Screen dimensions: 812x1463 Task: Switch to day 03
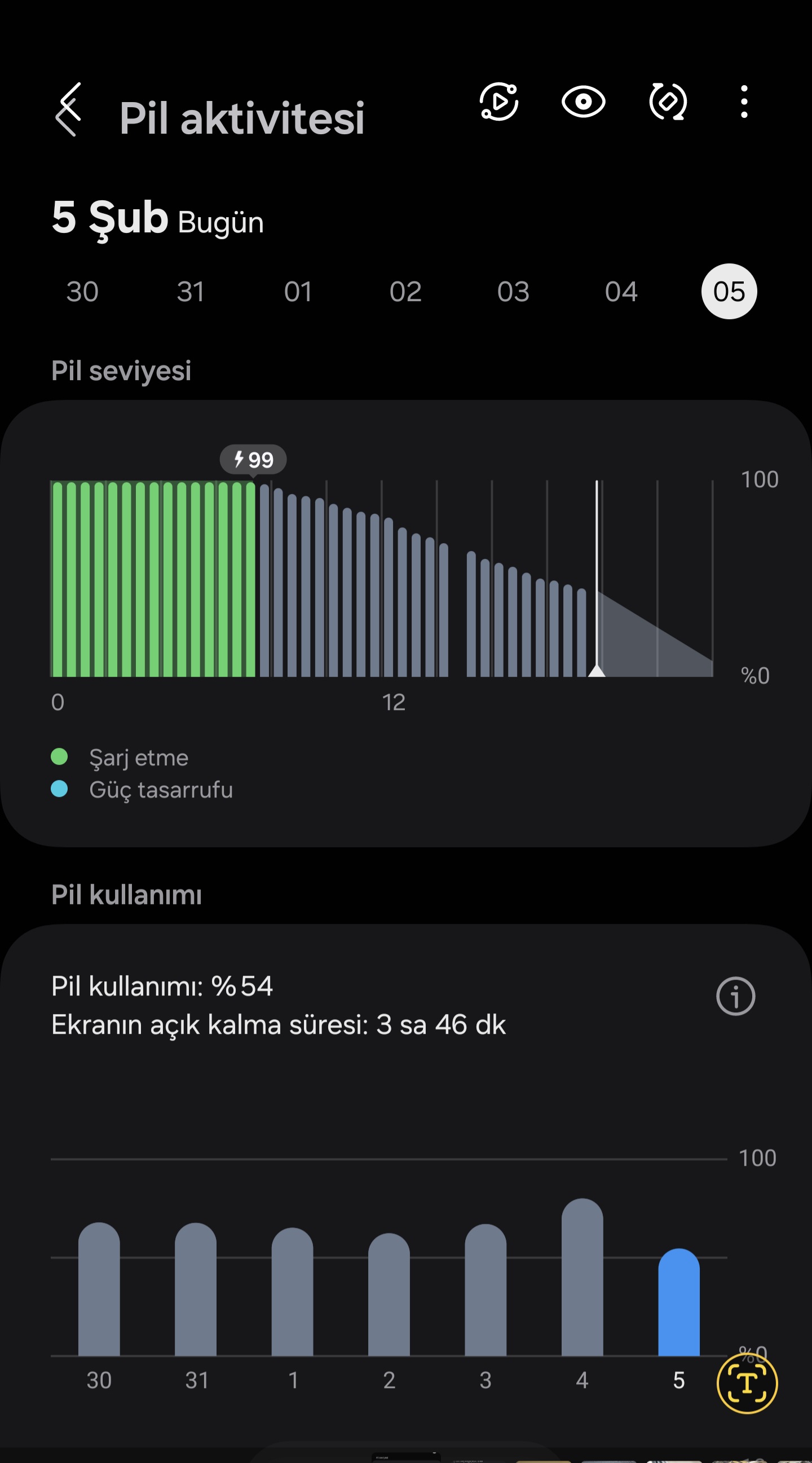pos(513,292)
